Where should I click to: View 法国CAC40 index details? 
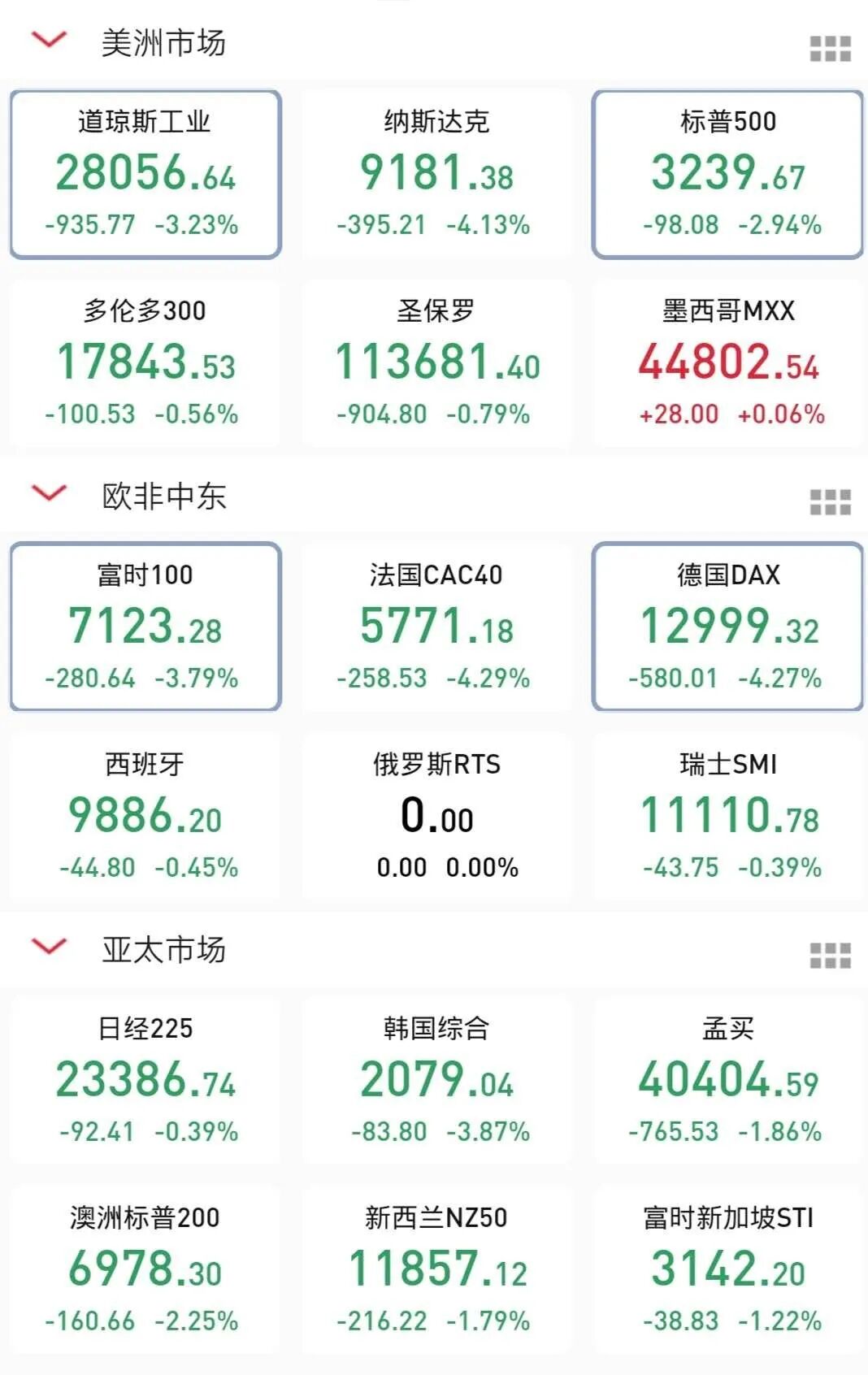(436, 627)
